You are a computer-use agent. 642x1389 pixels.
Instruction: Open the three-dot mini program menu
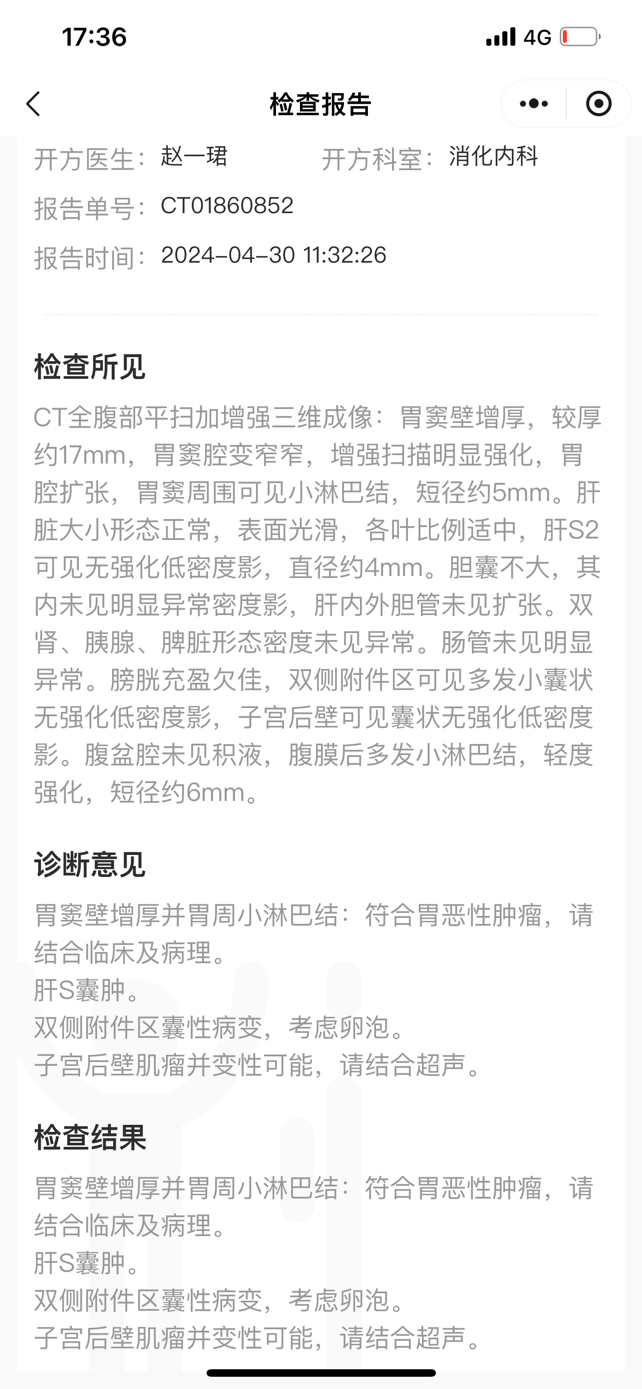tap(534, 104)
